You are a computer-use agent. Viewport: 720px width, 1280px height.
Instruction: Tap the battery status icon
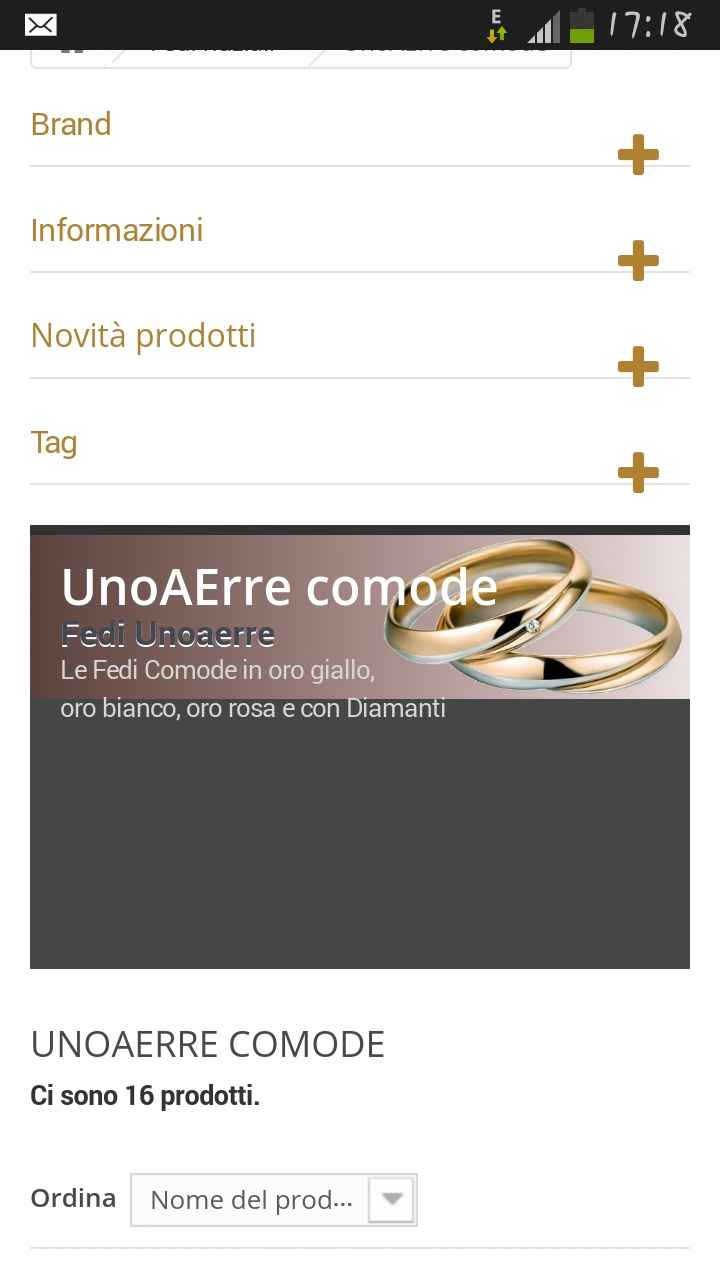(581, 25)
